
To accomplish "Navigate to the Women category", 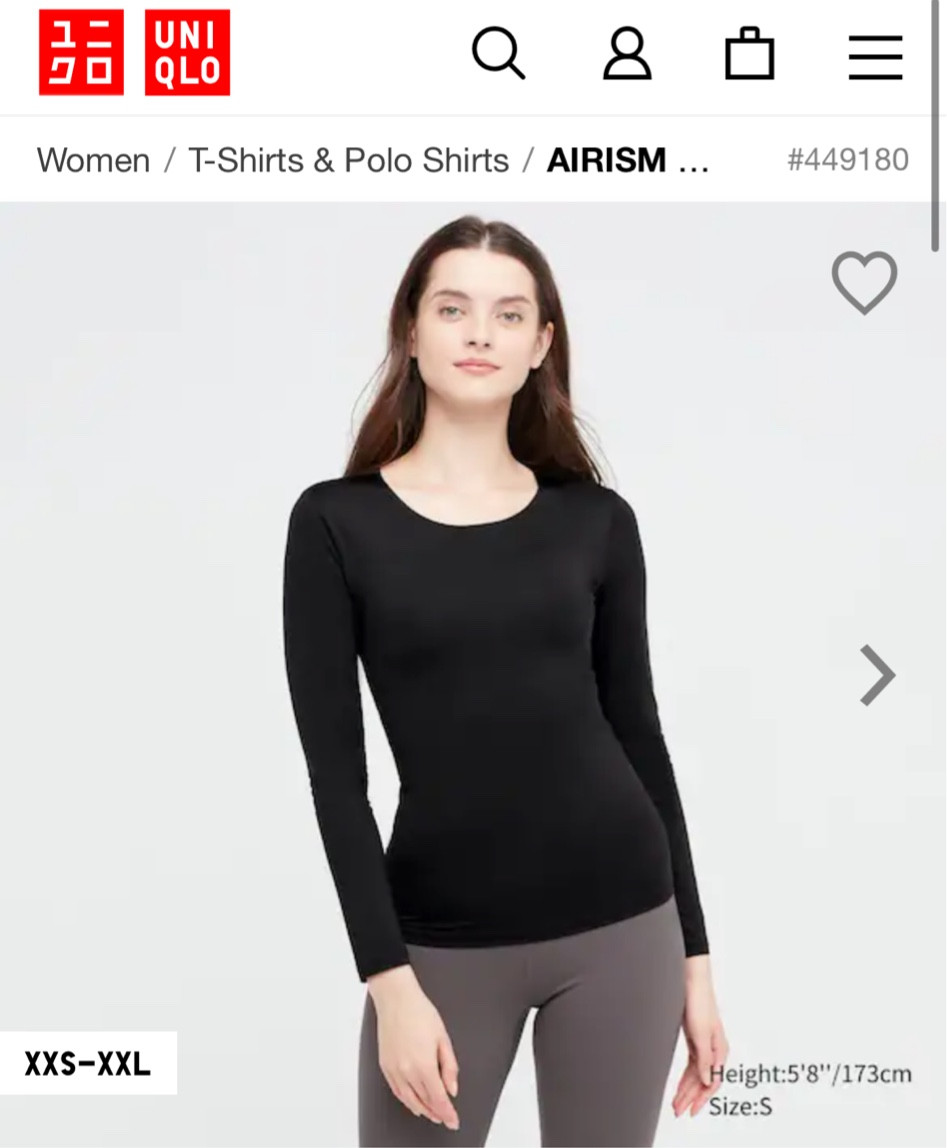I will click(x=92, y=160).
